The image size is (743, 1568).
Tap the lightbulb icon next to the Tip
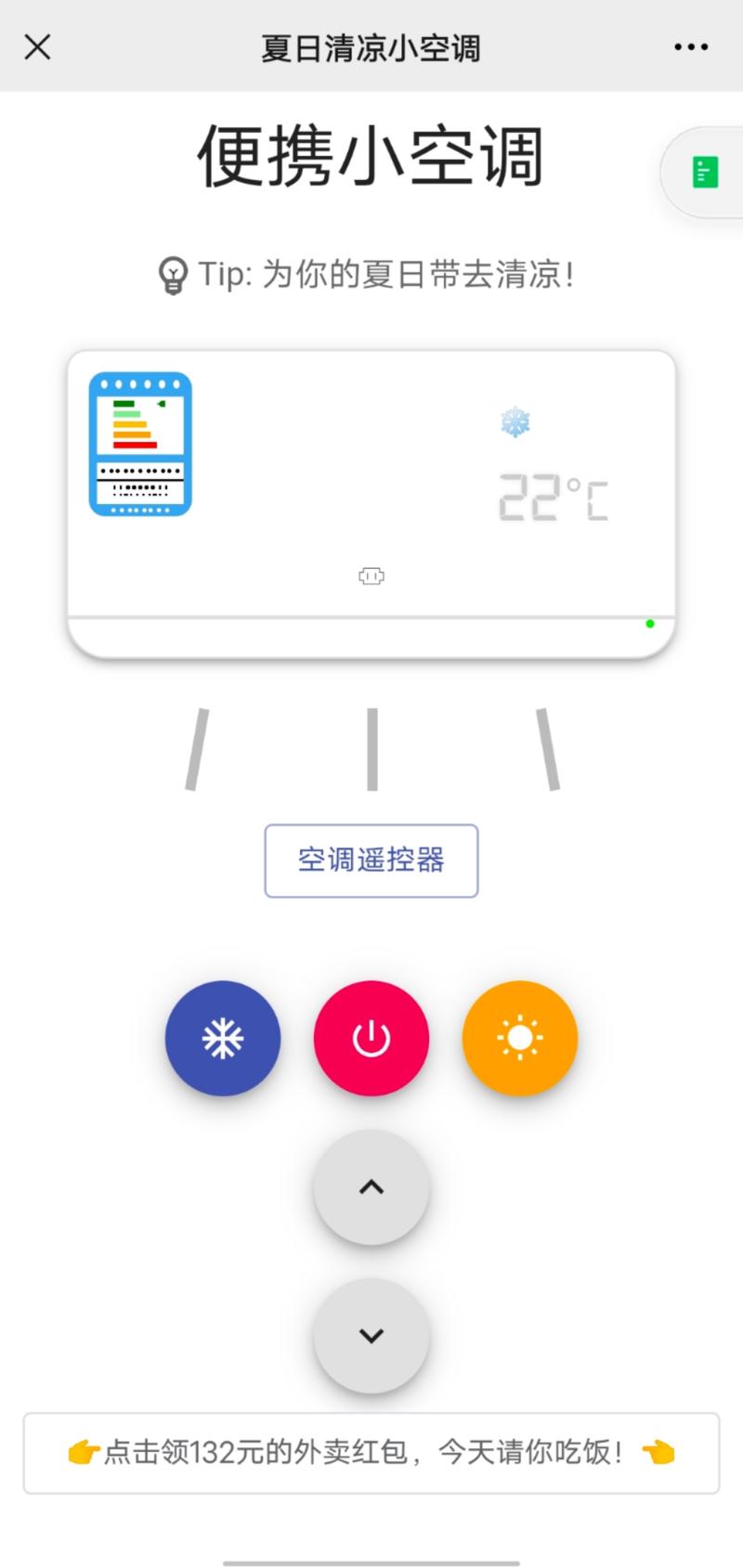pos(171,274)
